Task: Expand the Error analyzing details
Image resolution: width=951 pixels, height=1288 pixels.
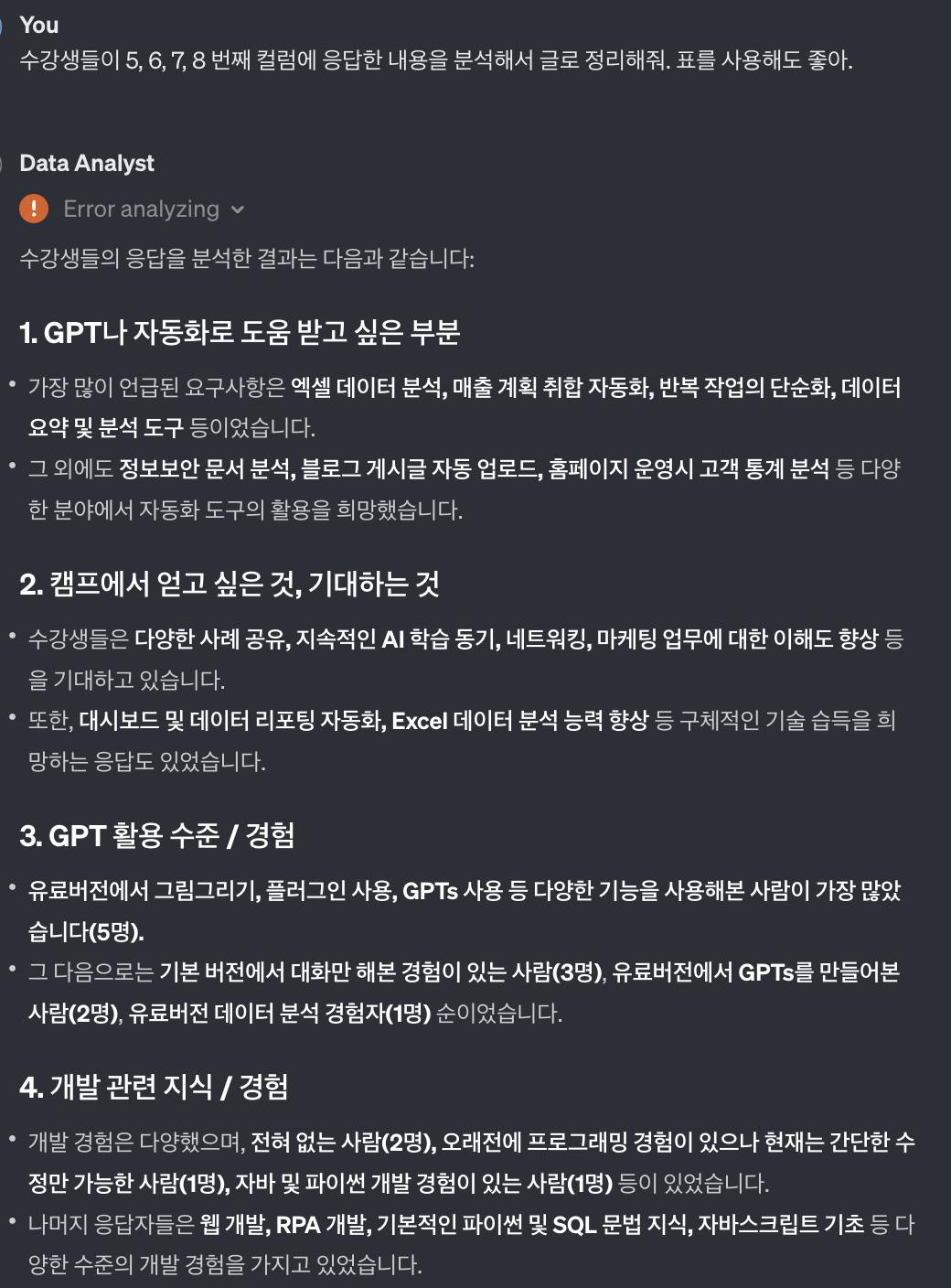Action: [238, 209]
